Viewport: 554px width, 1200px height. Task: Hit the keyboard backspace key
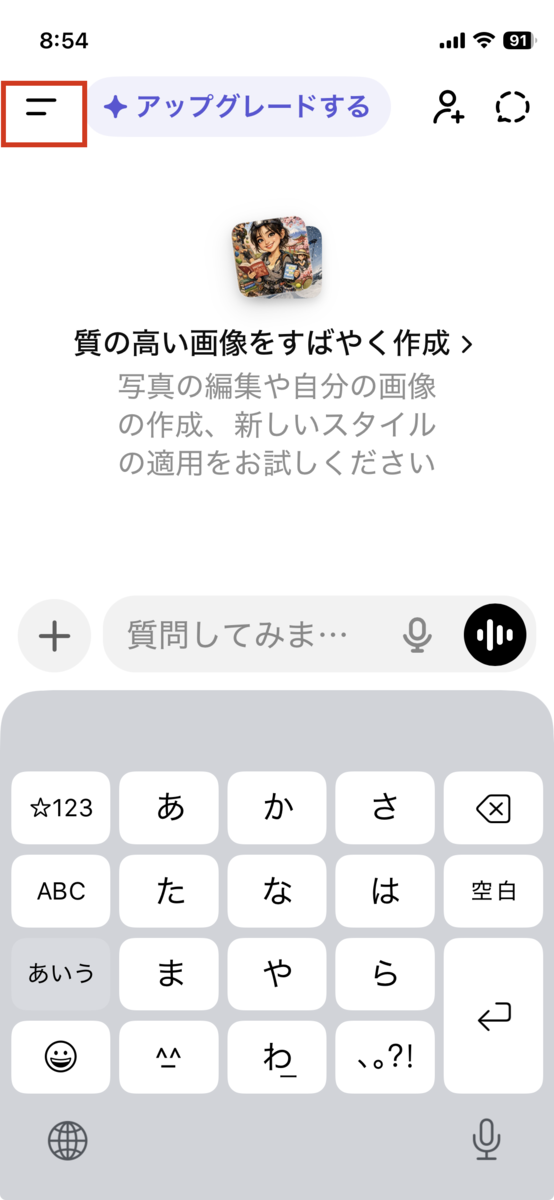pos(493,807)
